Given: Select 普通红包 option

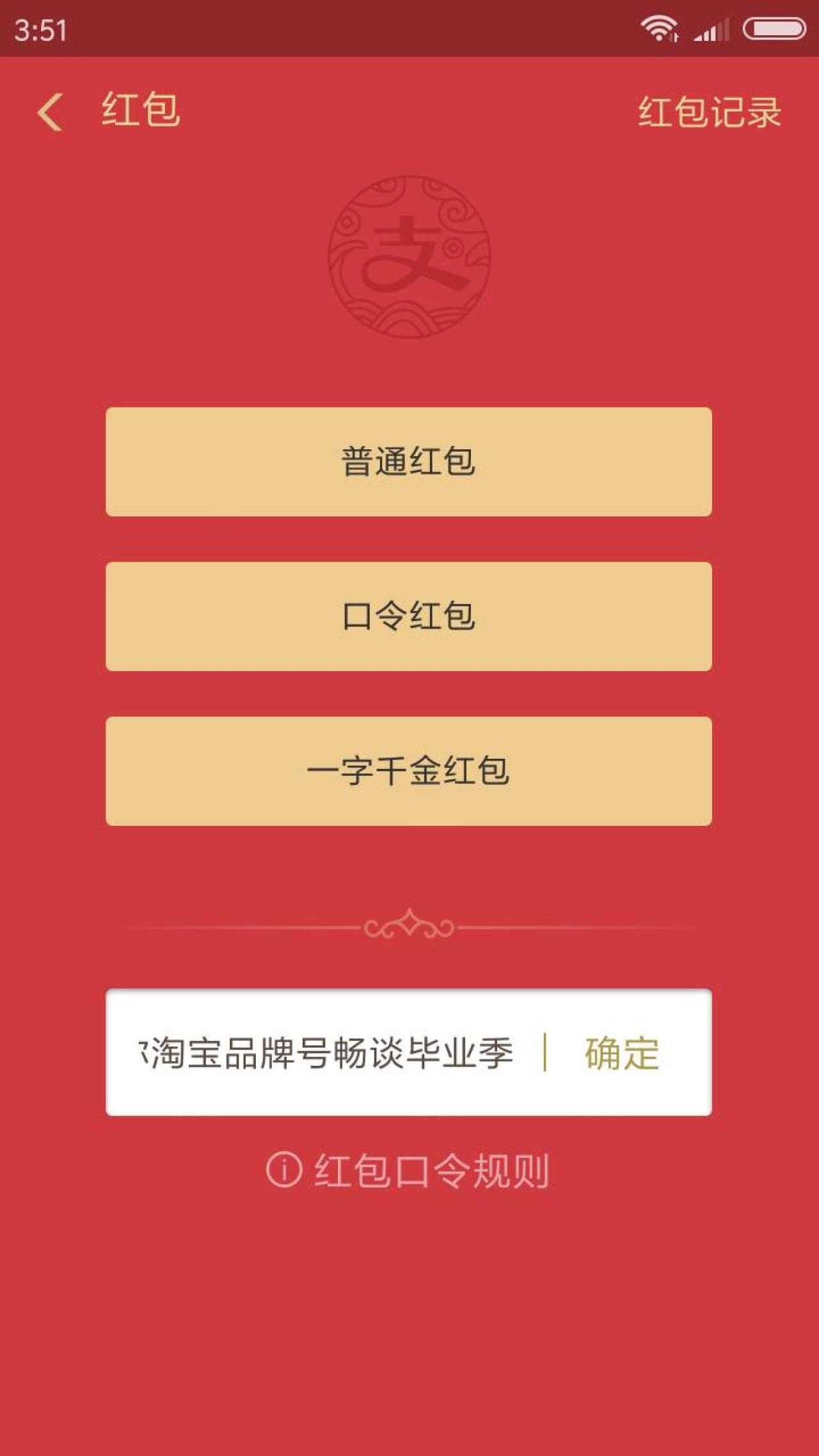Looking at the screenshot, I should point(408,461).
